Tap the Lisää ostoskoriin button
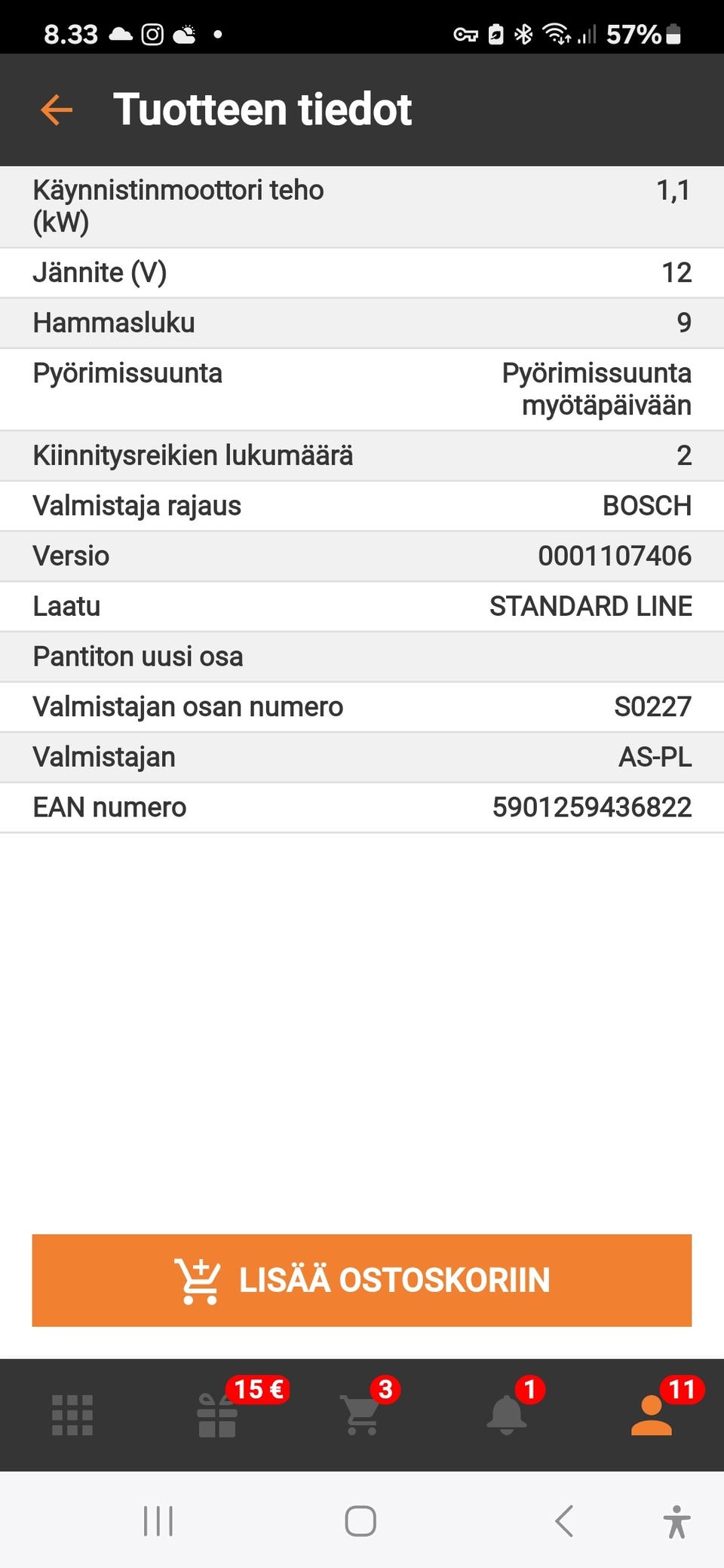The width and height of the screenshot is (724, 1568). coord(362,1280)
